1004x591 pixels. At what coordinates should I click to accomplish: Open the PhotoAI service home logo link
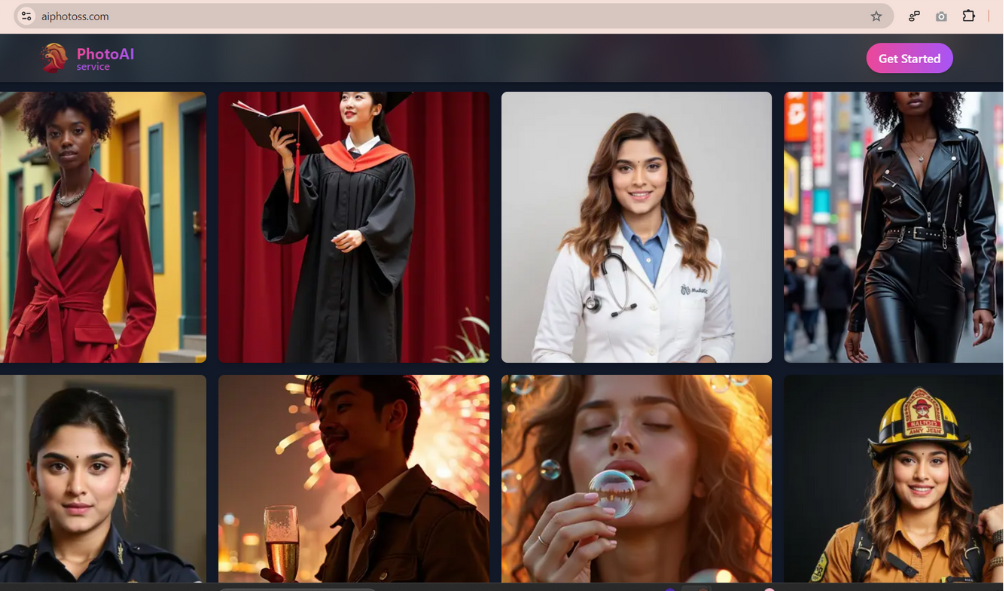pyautogui.click(x=88, y=58)
